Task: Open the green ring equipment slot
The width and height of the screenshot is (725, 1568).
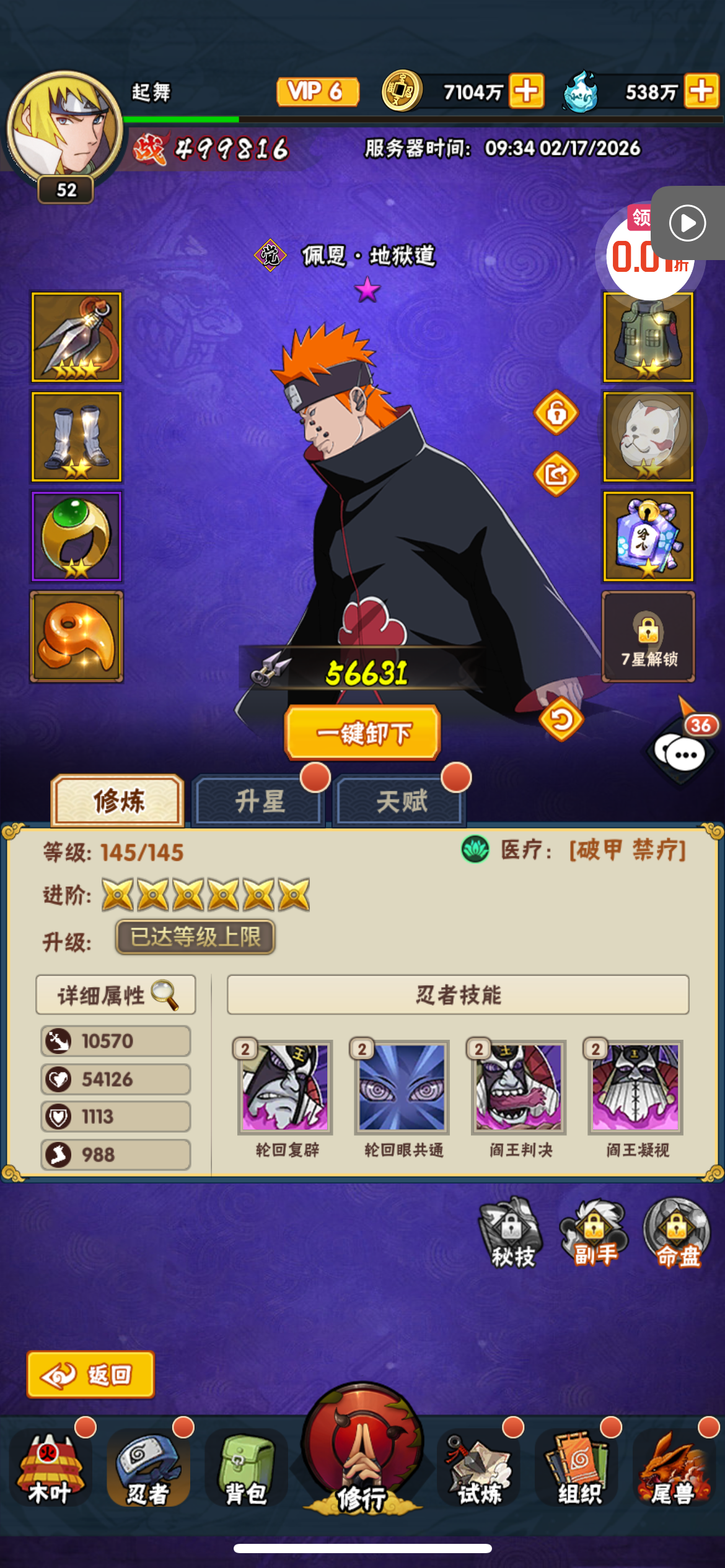Action: click(x=77, y=536)
